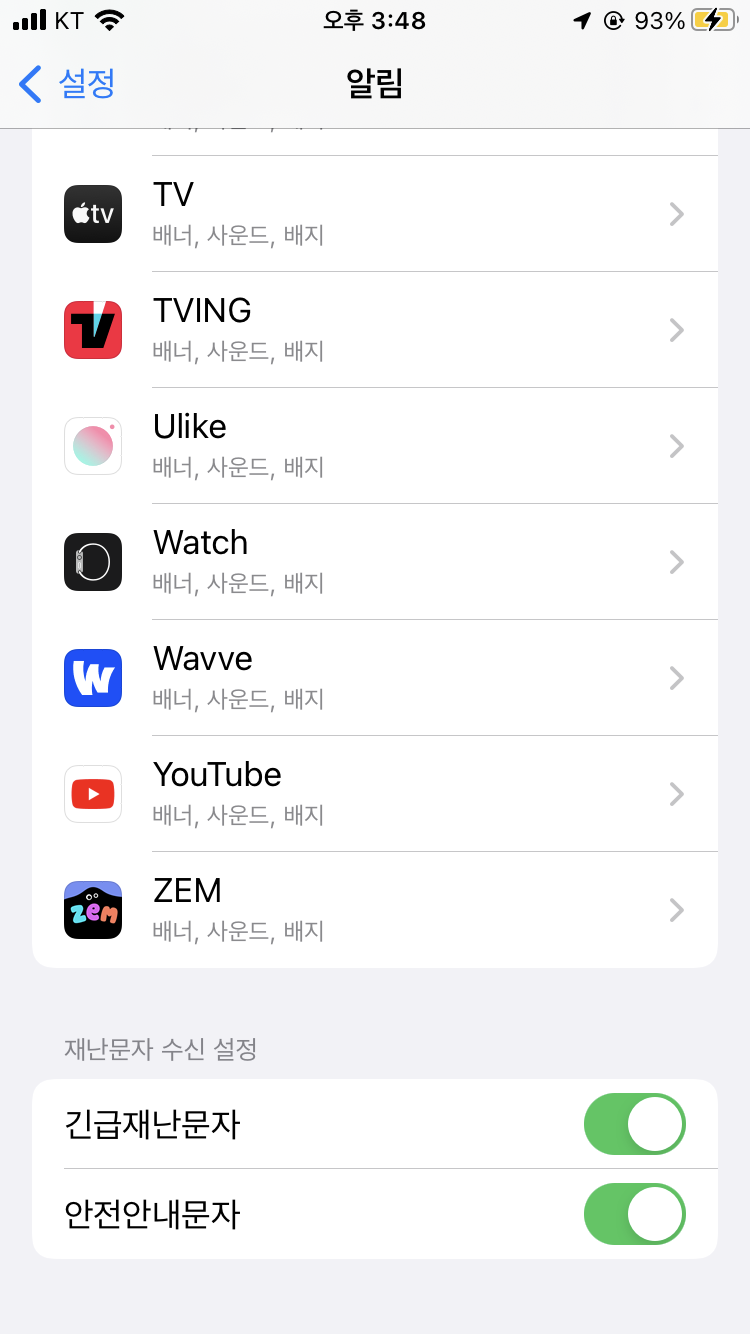
Task: Select the Watch notifications row
Action: pos(375,562)
